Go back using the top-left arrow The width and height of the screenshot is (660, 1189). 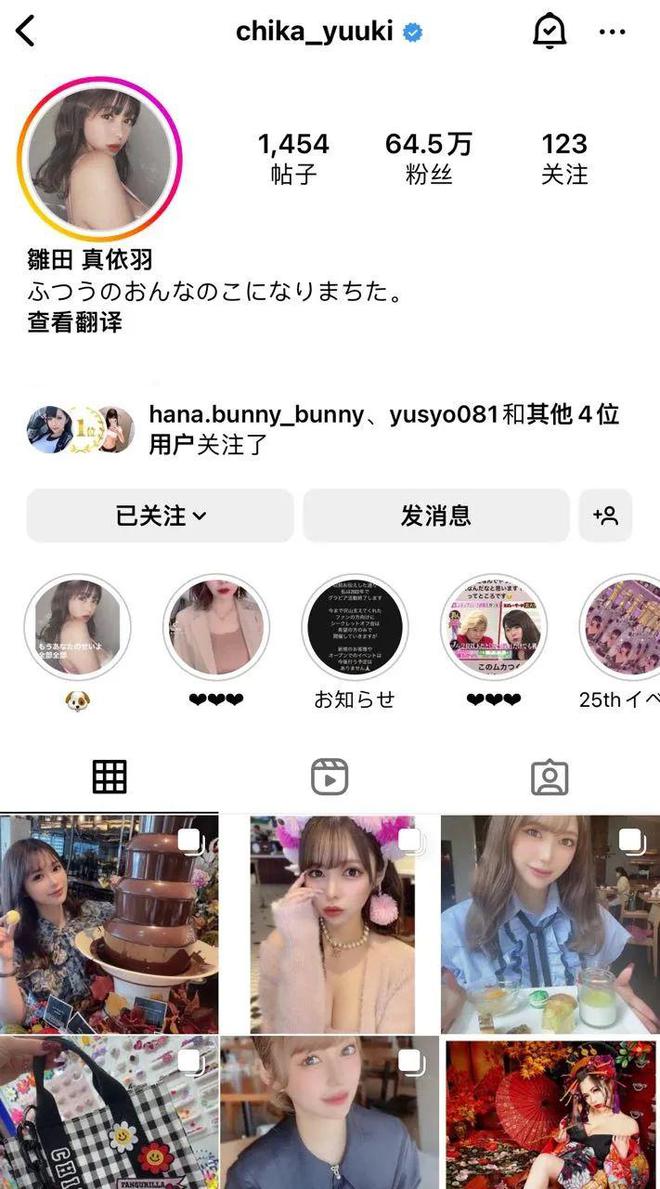(25, 31)
